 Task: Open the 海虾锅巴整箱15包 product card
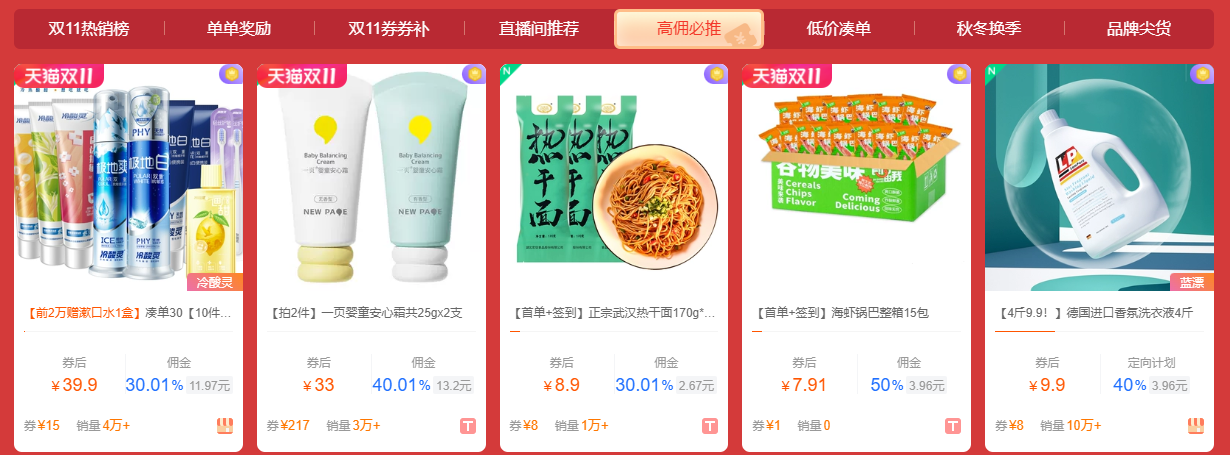tap(856, 180)
